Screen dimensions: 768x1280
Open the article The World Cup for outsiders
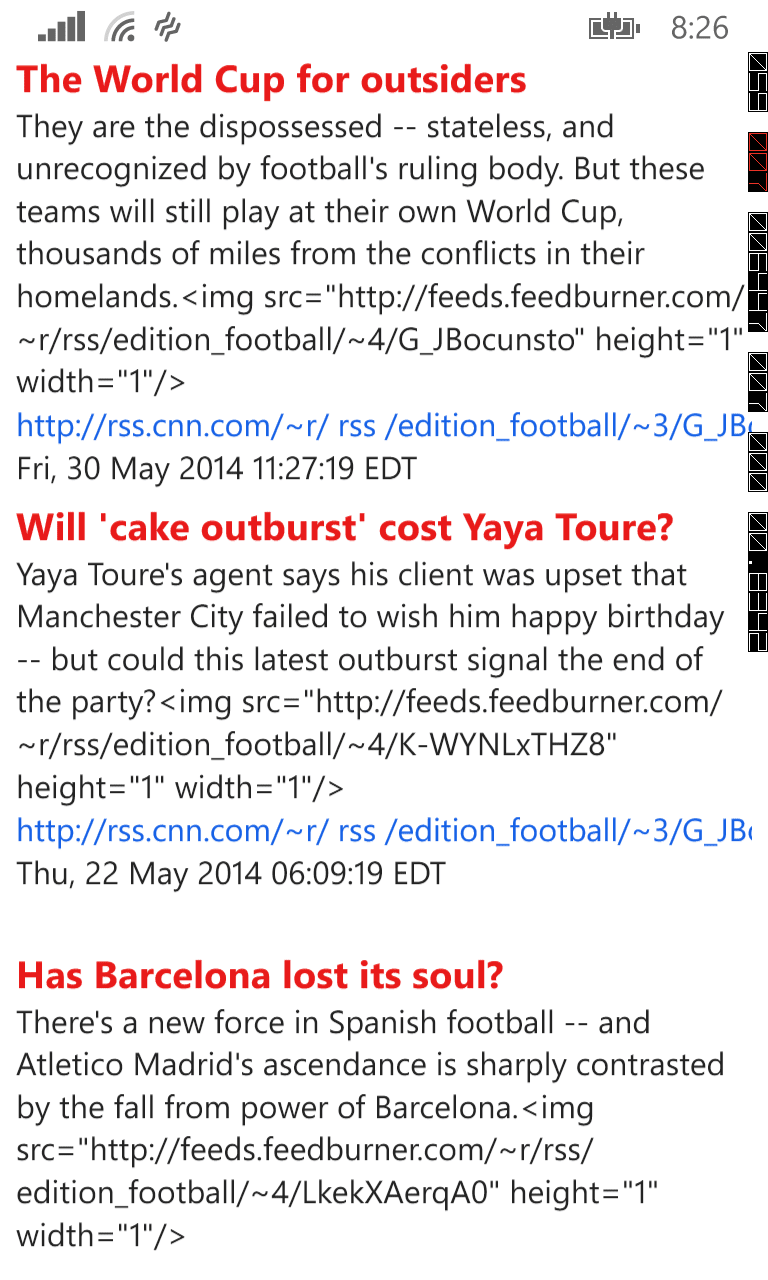click(x=272, y=80)
